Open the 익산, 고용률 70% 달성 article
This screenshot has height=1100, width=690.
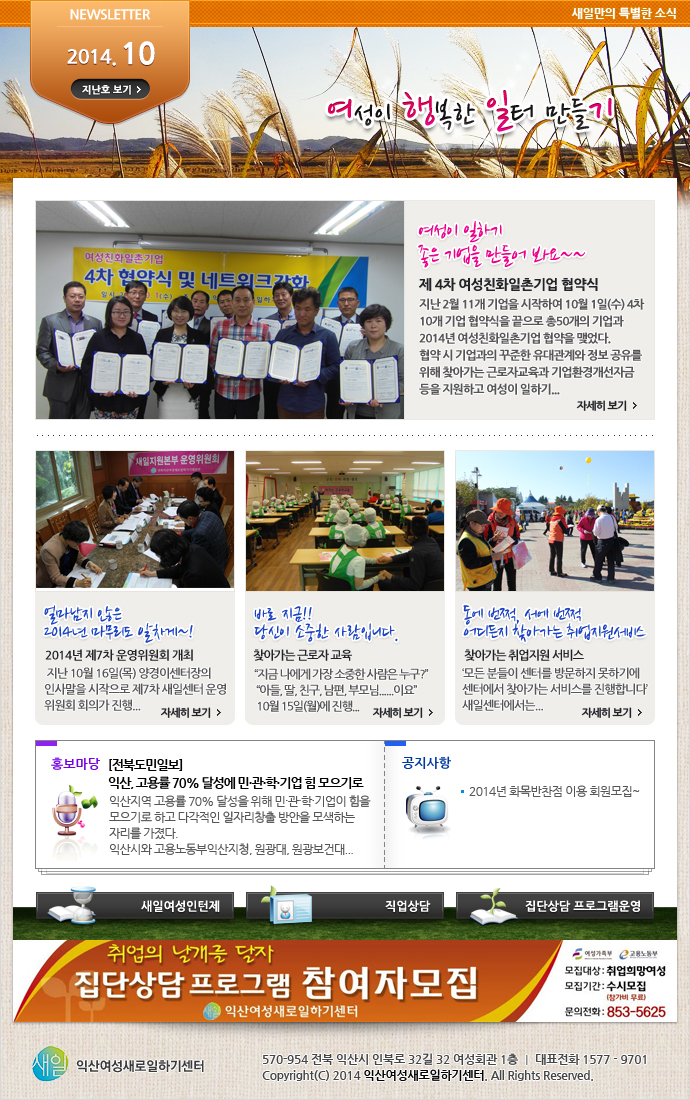click(235, 782)
